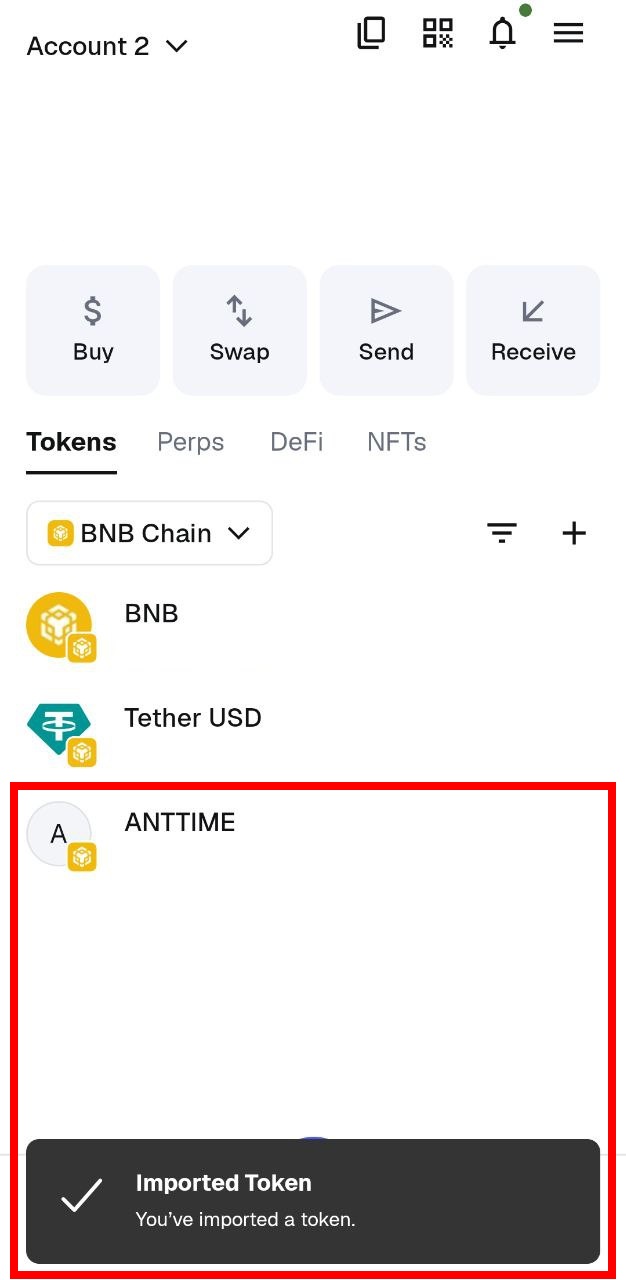
Task: Start a token Swap
Action: click(240, 330)
